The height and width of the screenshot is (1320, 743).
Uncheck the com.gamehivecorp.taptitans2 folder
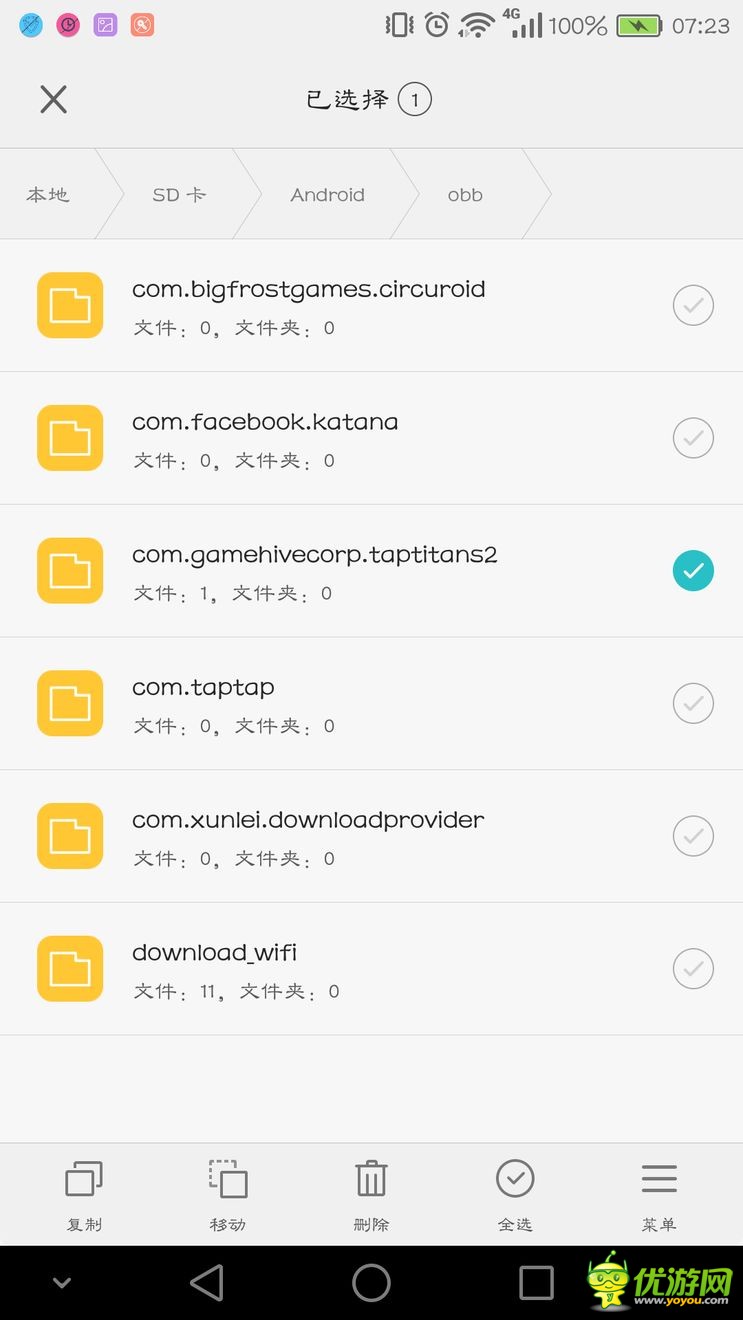click(693, 571)
